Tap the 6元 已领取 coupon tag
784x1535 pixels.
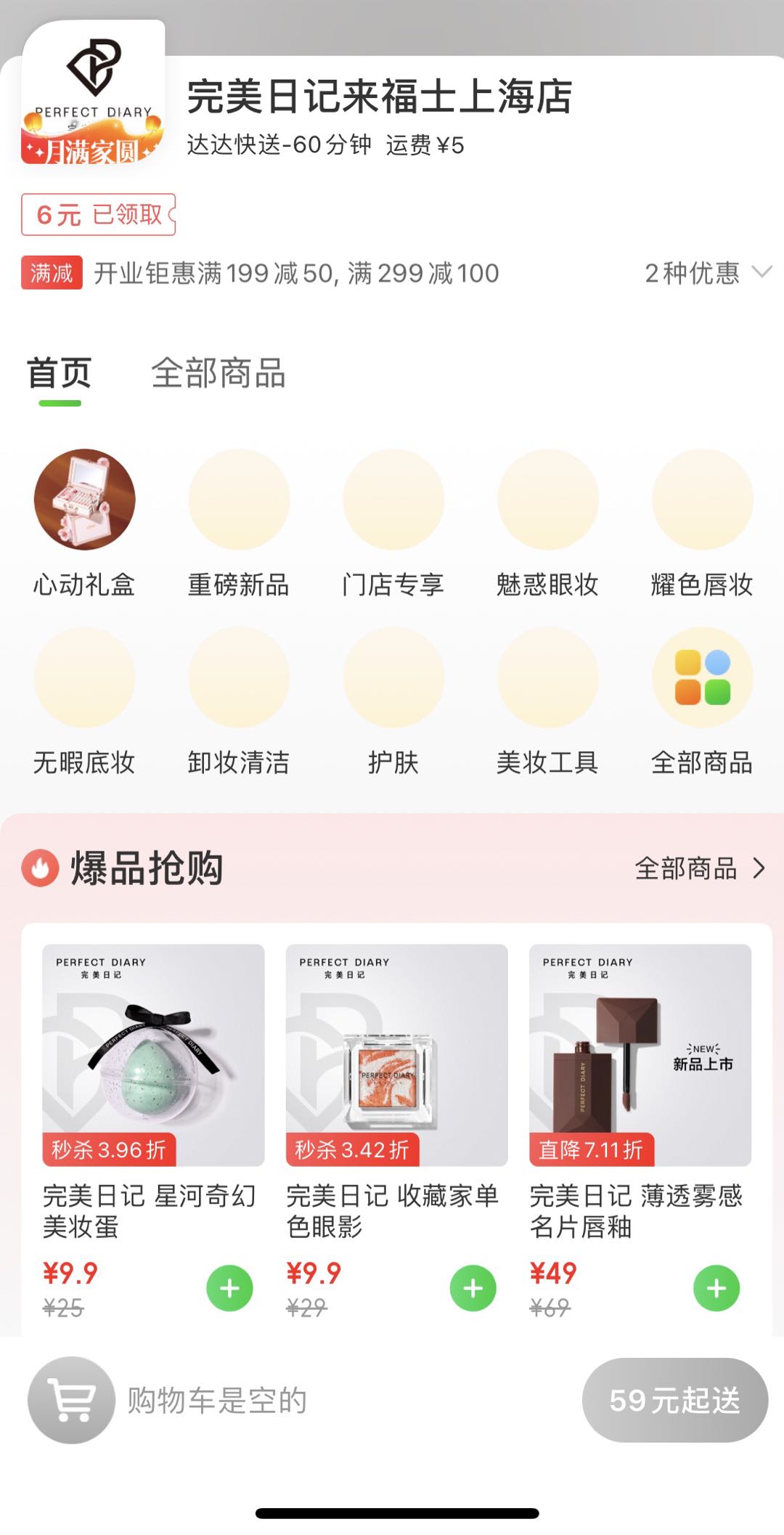[x=99, y=215]
